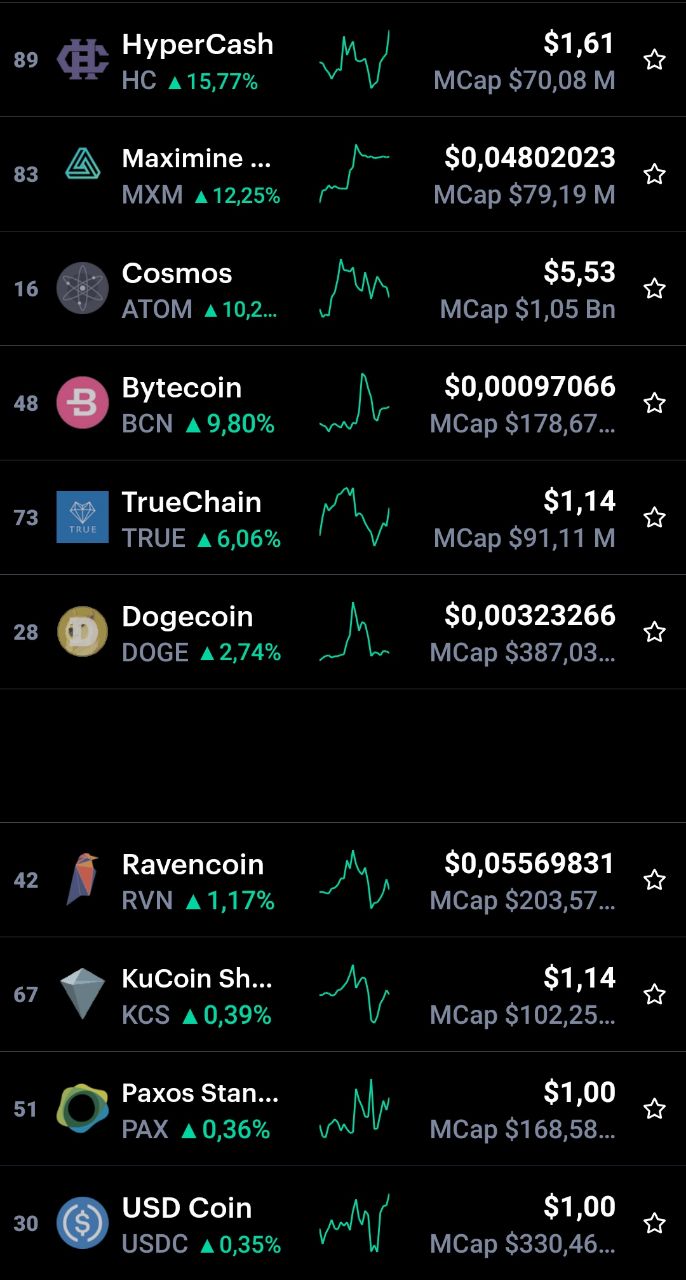
Task: Open the Maximine MXM row
Action: [343, 174]
